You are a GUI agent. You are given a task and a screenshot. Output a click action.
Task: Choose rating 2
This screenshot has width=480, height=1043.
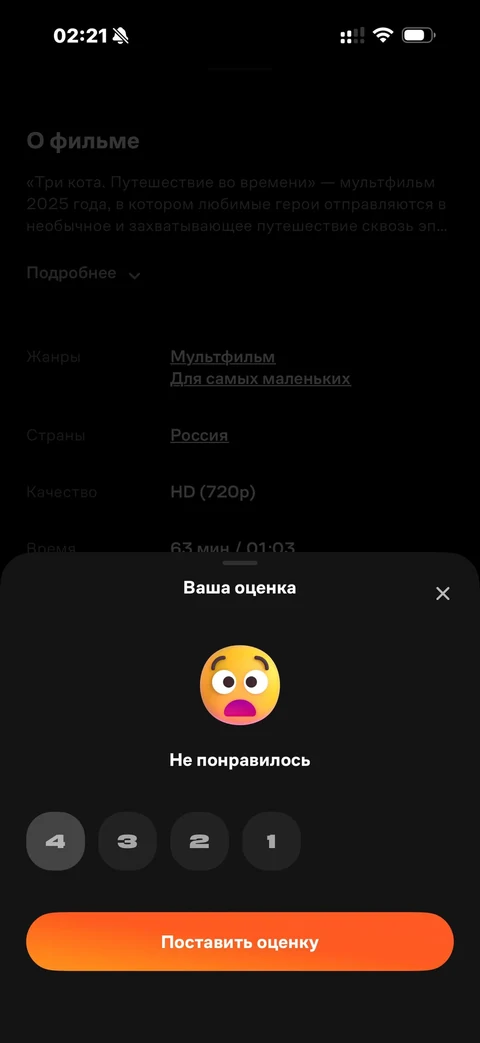tap(199, 841)
